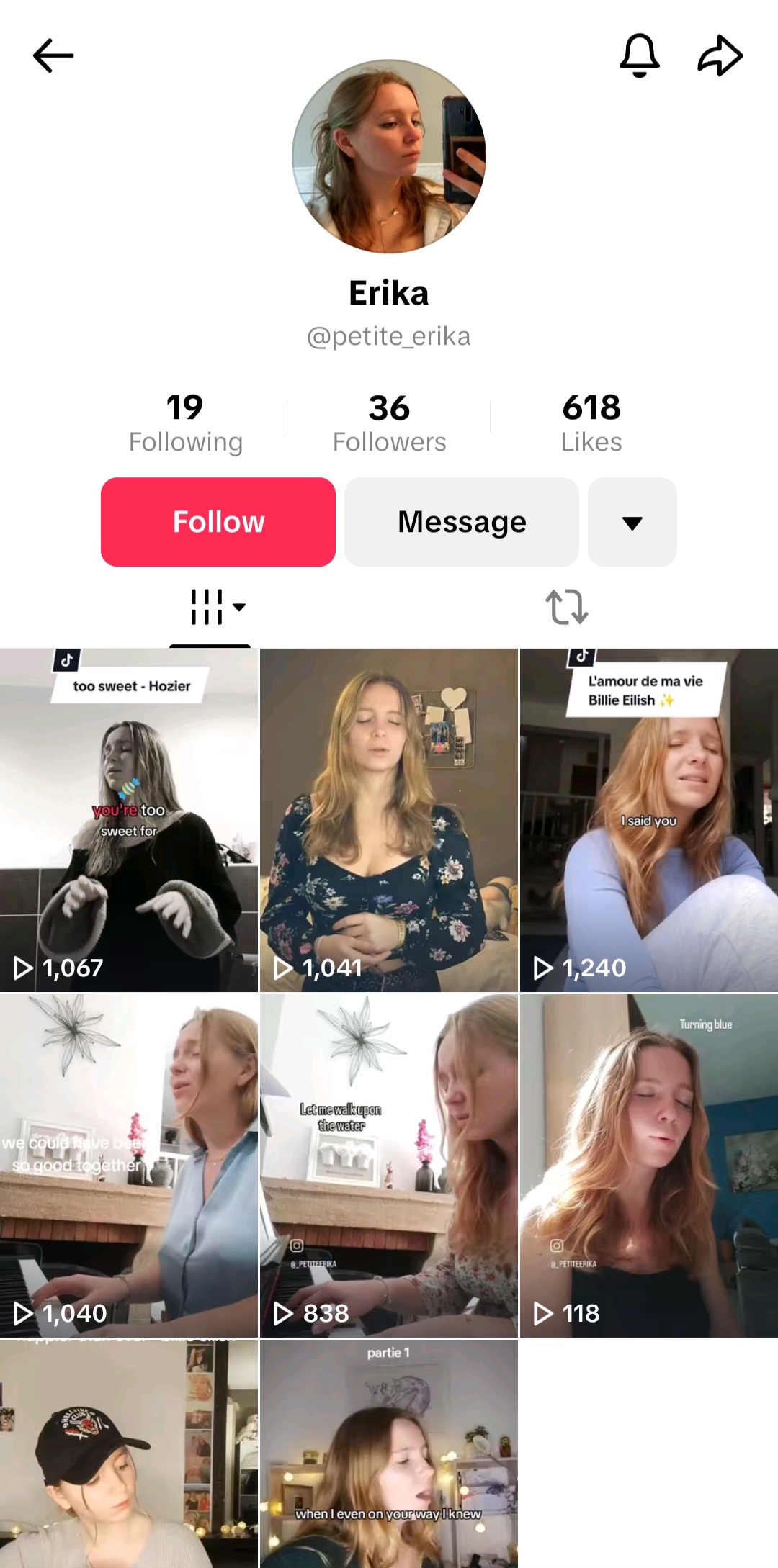View Erika's profile picture
The height and width of the screenshot is (1568, 778).
point(389,156)
